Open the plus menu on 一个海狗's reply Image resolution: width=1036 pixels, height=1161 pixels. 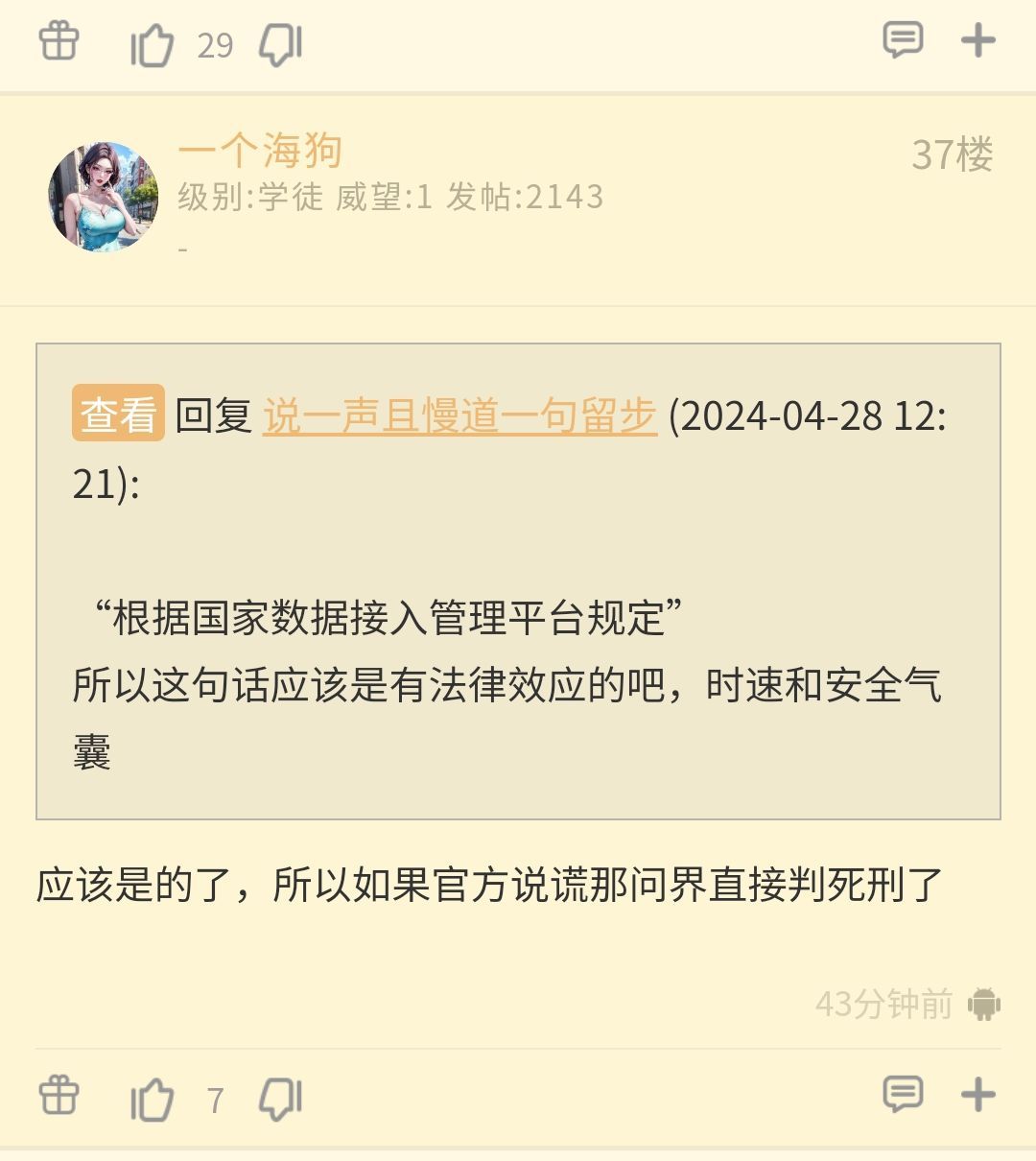[x=977, y=1095]
